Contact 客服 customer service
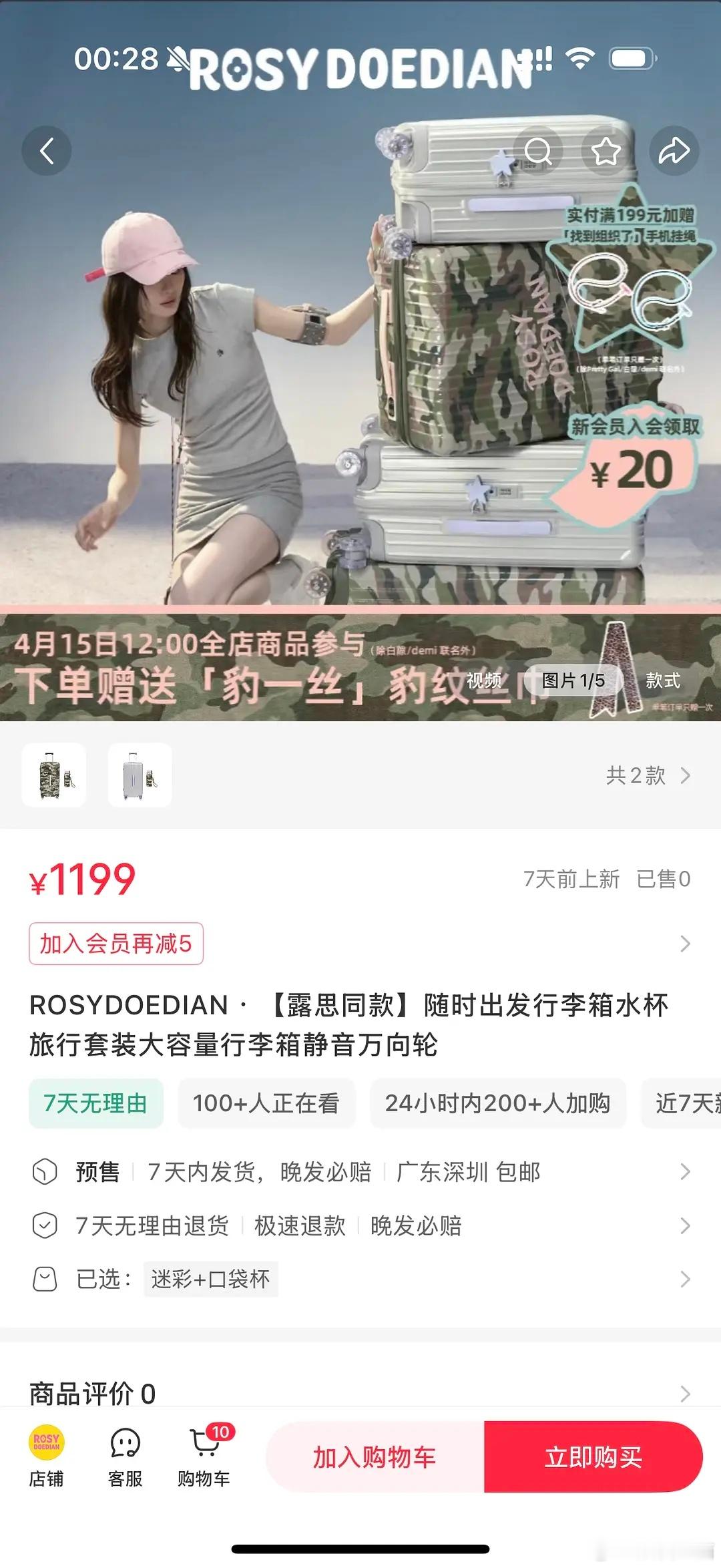Image resolution: width=721 pixels, height=1568 pixels. [124, 1460]
